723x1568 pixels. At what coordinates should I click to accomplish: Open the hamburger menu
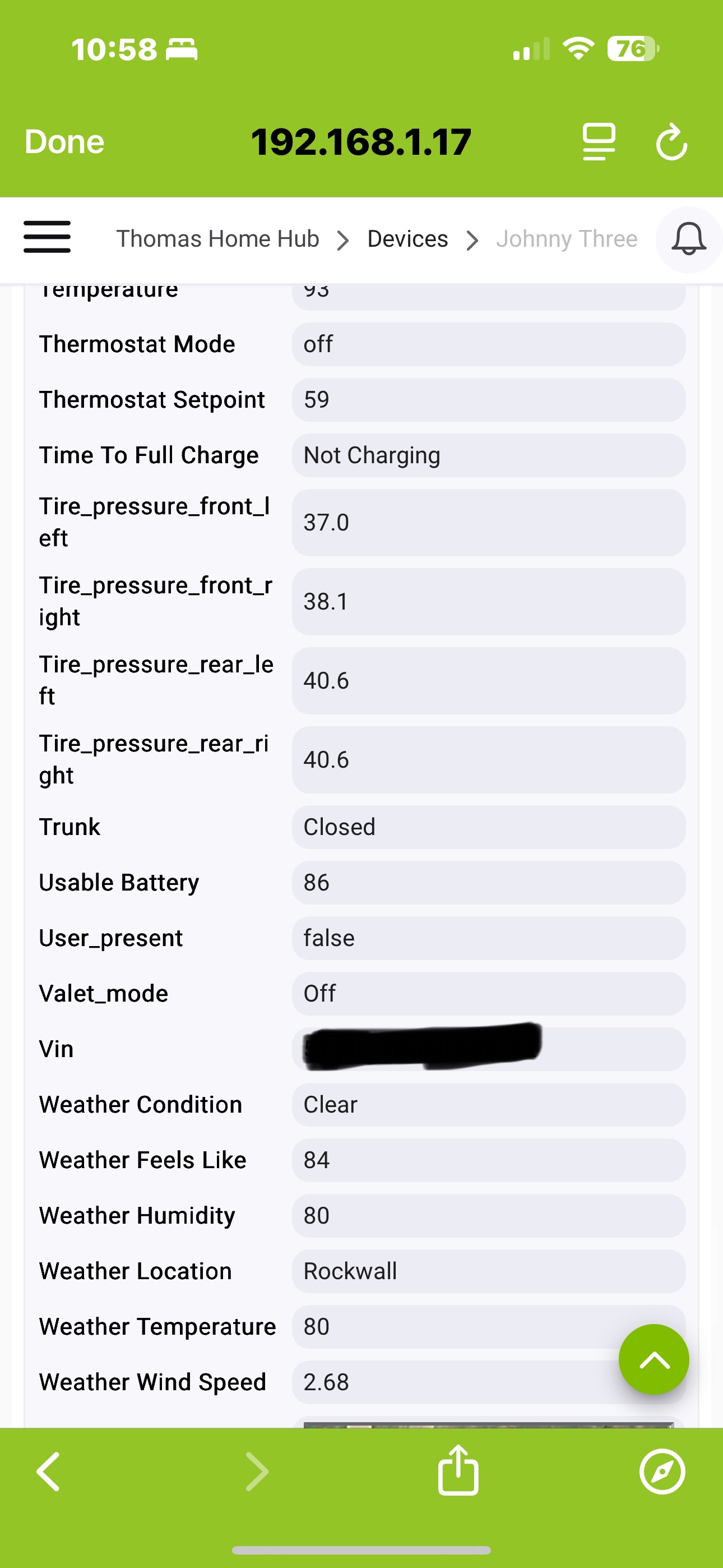[47, 237]
